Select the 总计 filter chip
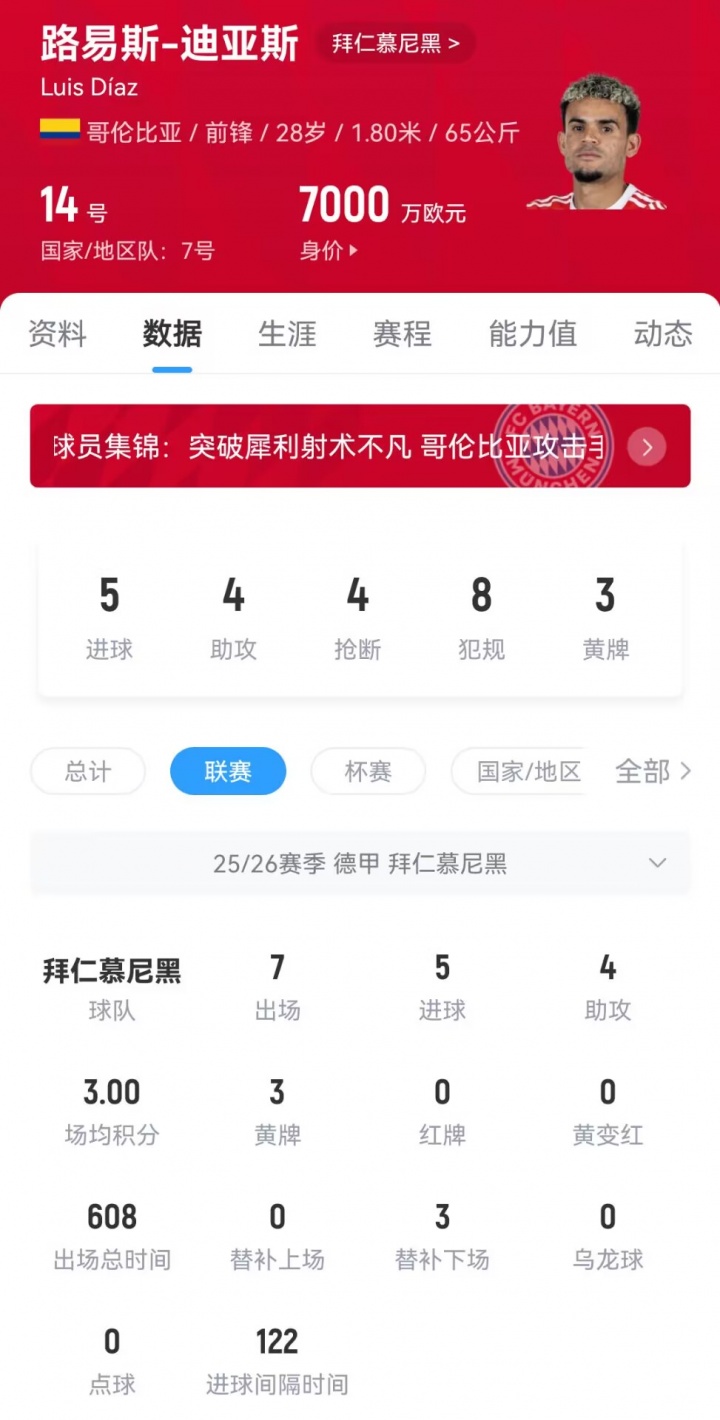Image resolution: width=720 pixels, height=1420 pixels. click(x=88, y=771)
